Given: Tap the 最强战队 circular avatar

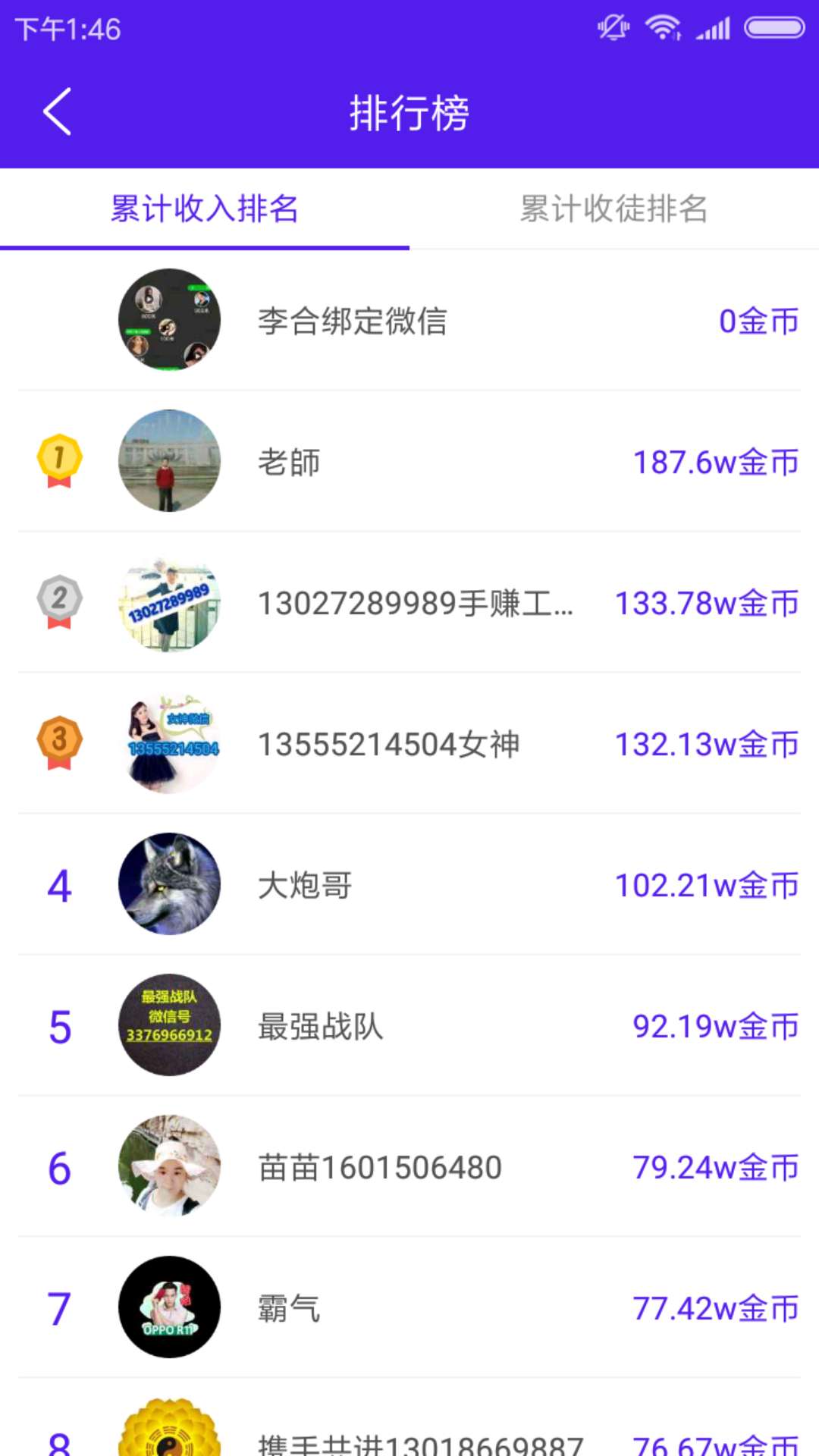Looking at the screenshot, I should coord(168,1025).
